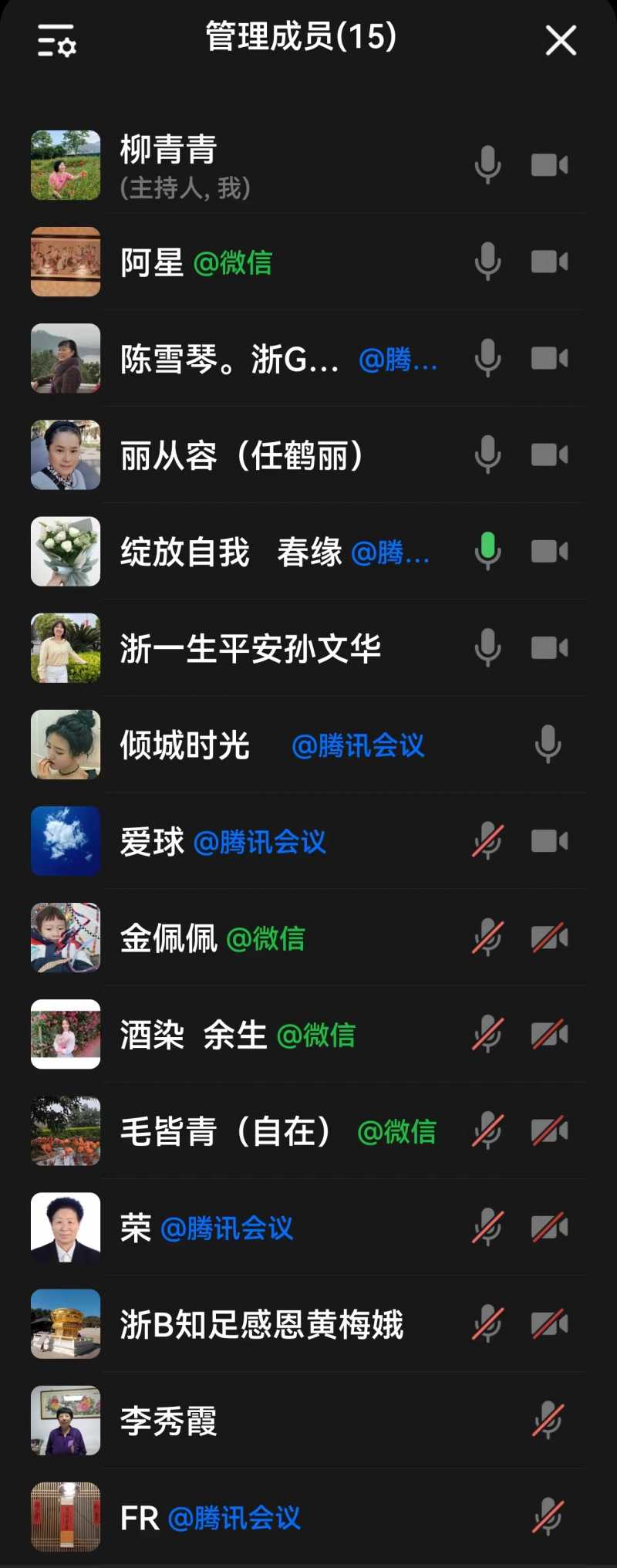This screenshot has width=617, height=1568.
Task: Open the member list settings icon
Action: click(x=57, y=40)
